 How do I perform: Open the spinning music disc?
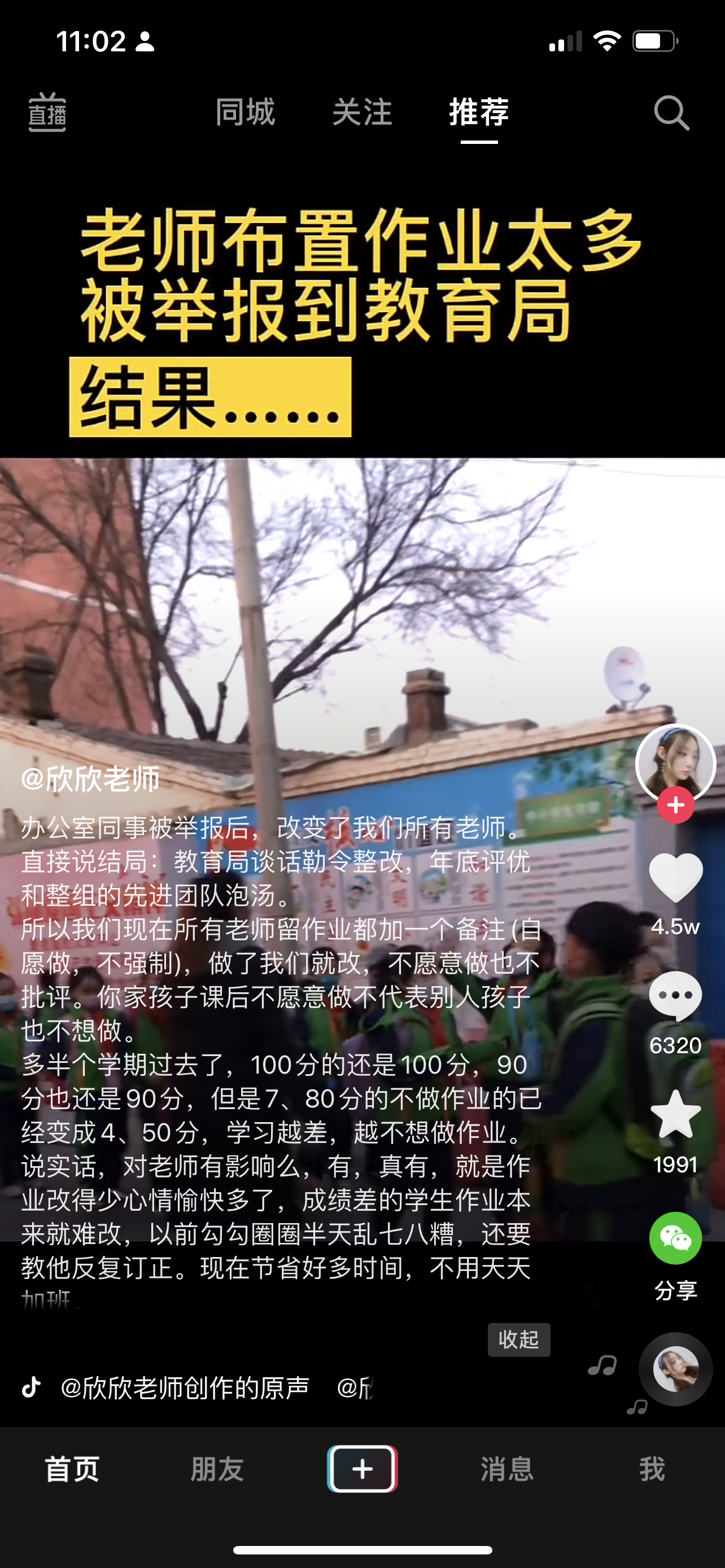point(675,1369)
